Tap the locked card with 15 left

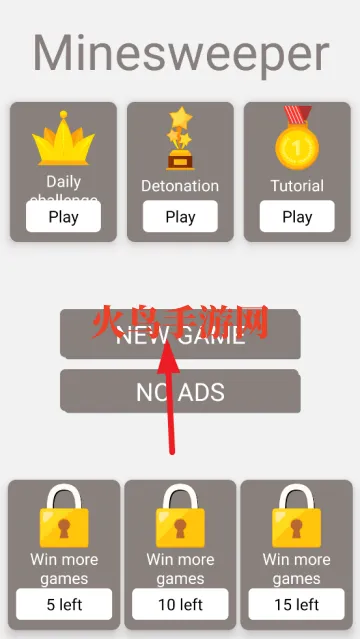(296, 555)
